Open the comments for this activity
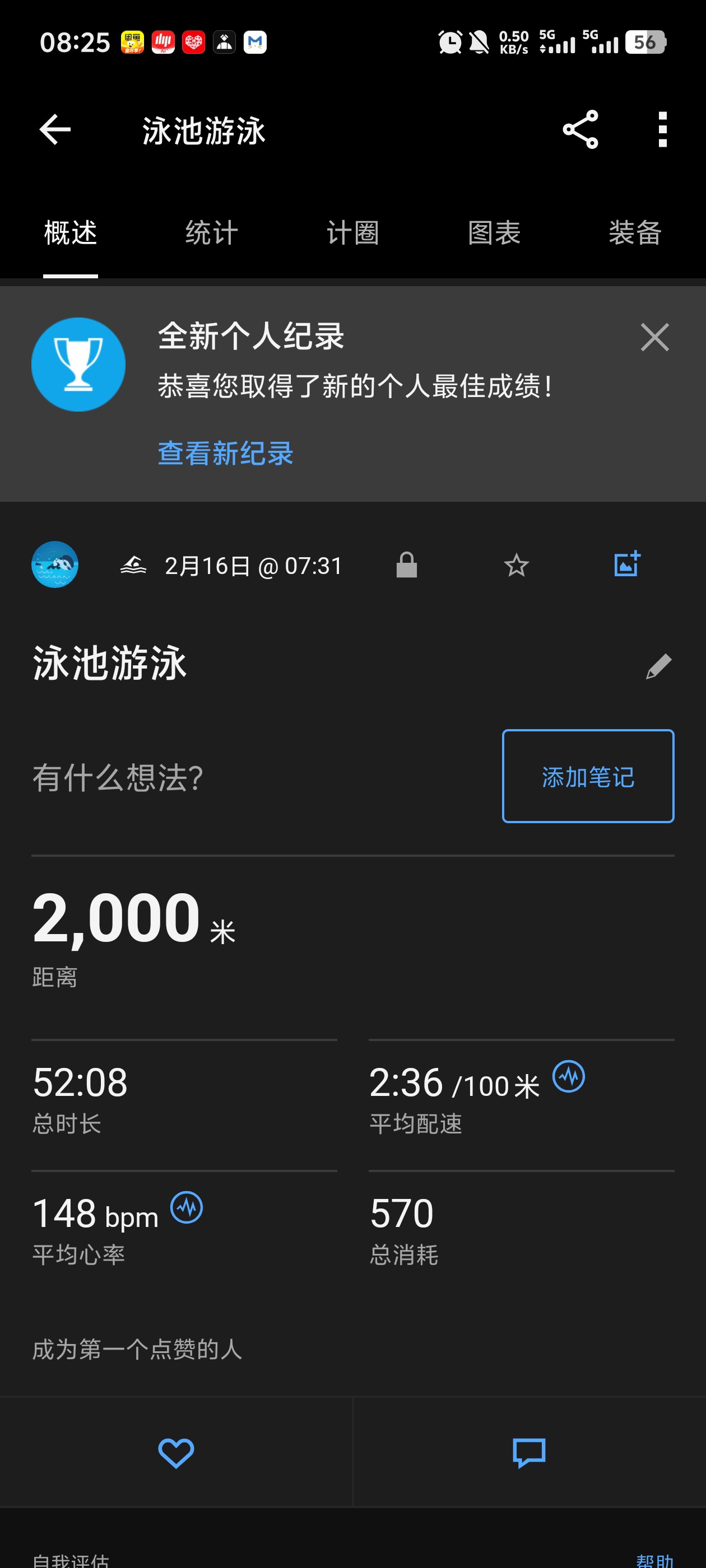Viewport: 706px width, 1568px height. 529,1454
